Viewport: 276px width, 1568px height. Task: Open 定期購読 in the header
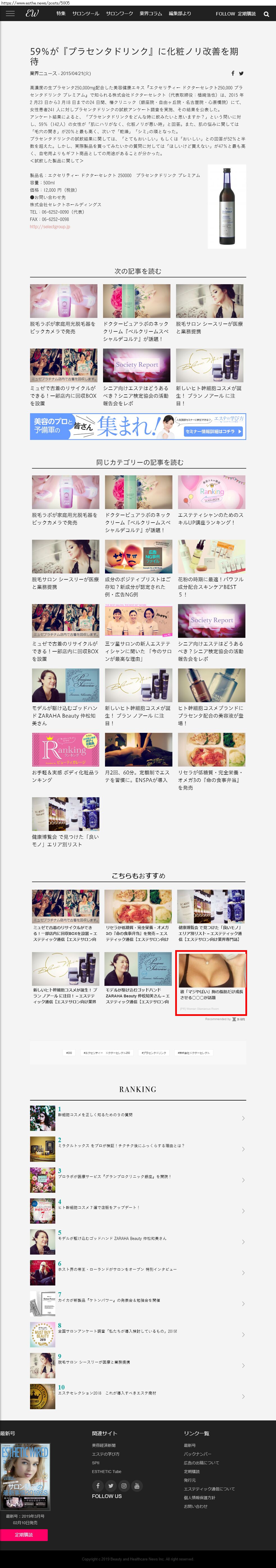246,13
